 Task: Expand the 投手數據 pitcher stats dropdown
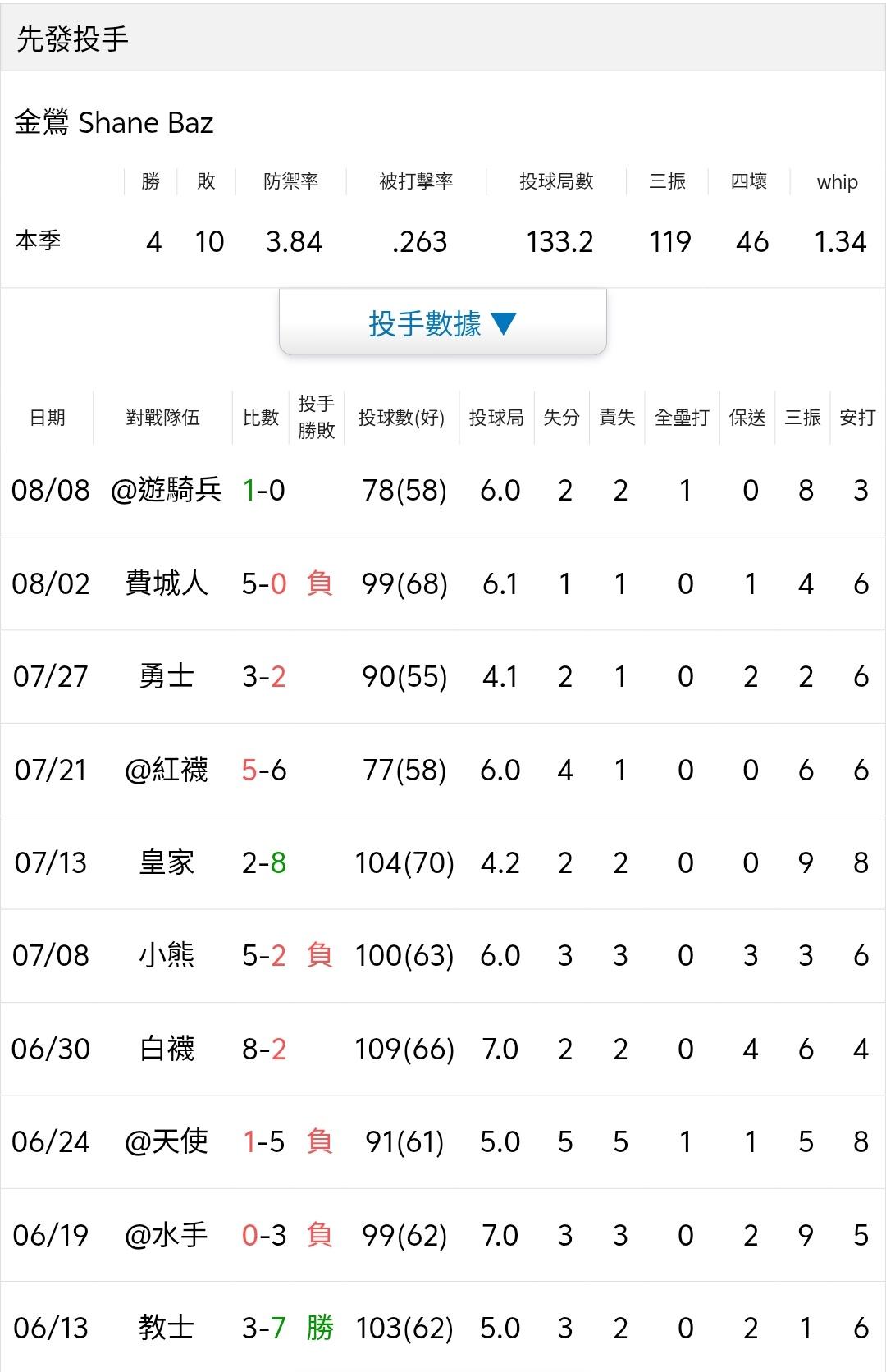443,323
